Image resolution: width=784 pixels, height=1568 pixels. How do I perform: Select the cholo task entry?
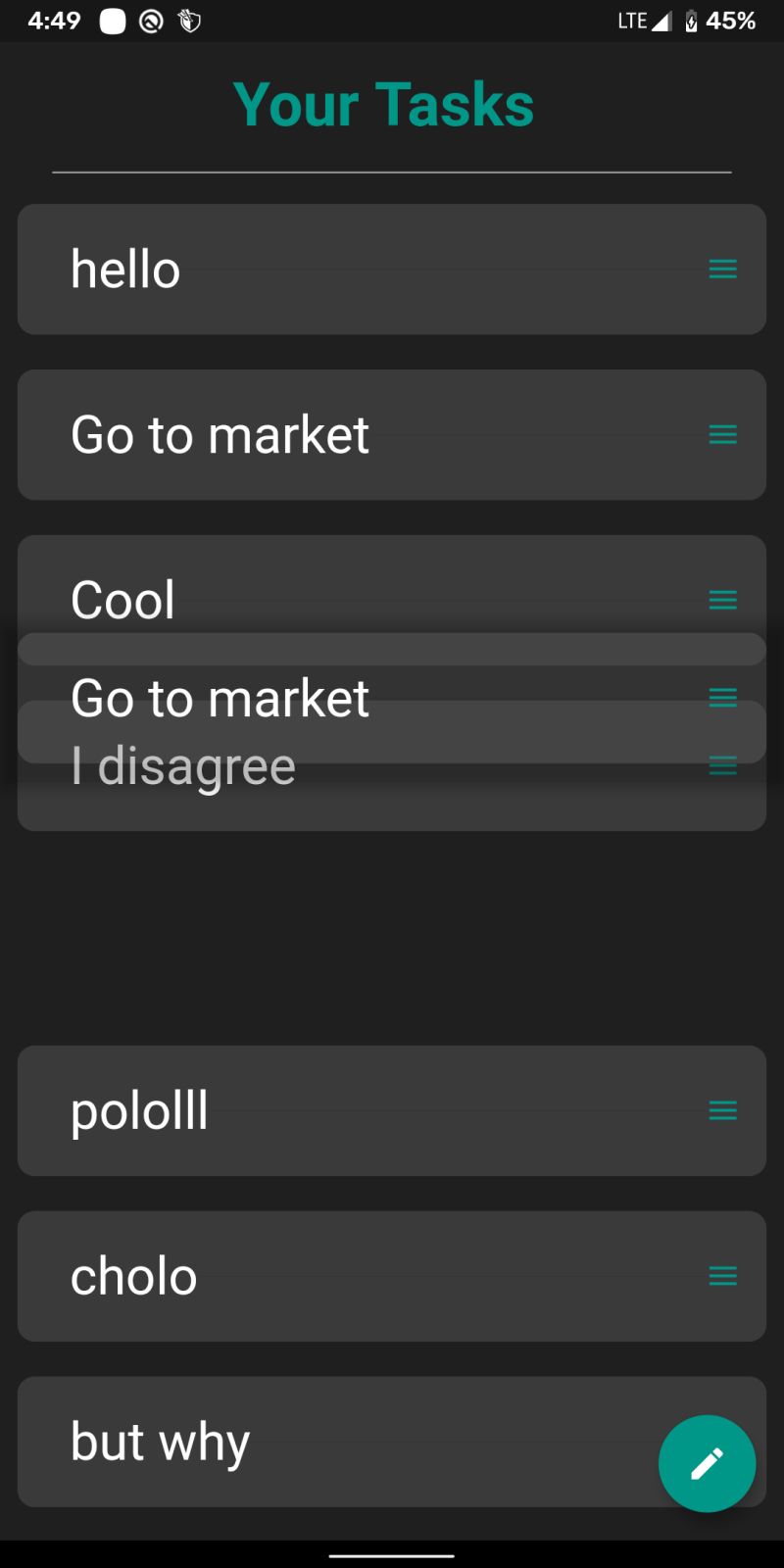tap(294, 1276)
